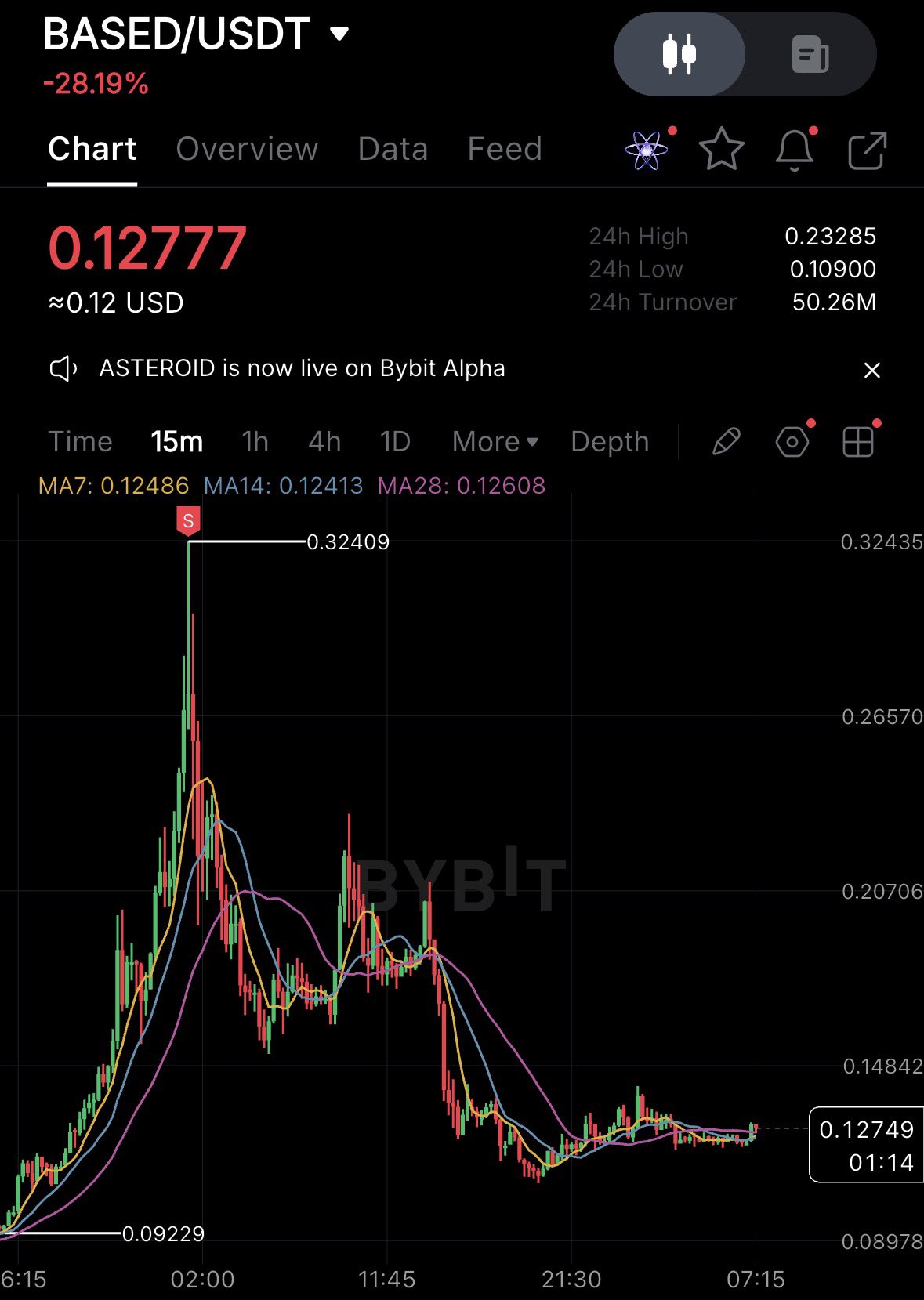Switch to the Overview tab
The image size is (924, 1300).
point(247,149)
